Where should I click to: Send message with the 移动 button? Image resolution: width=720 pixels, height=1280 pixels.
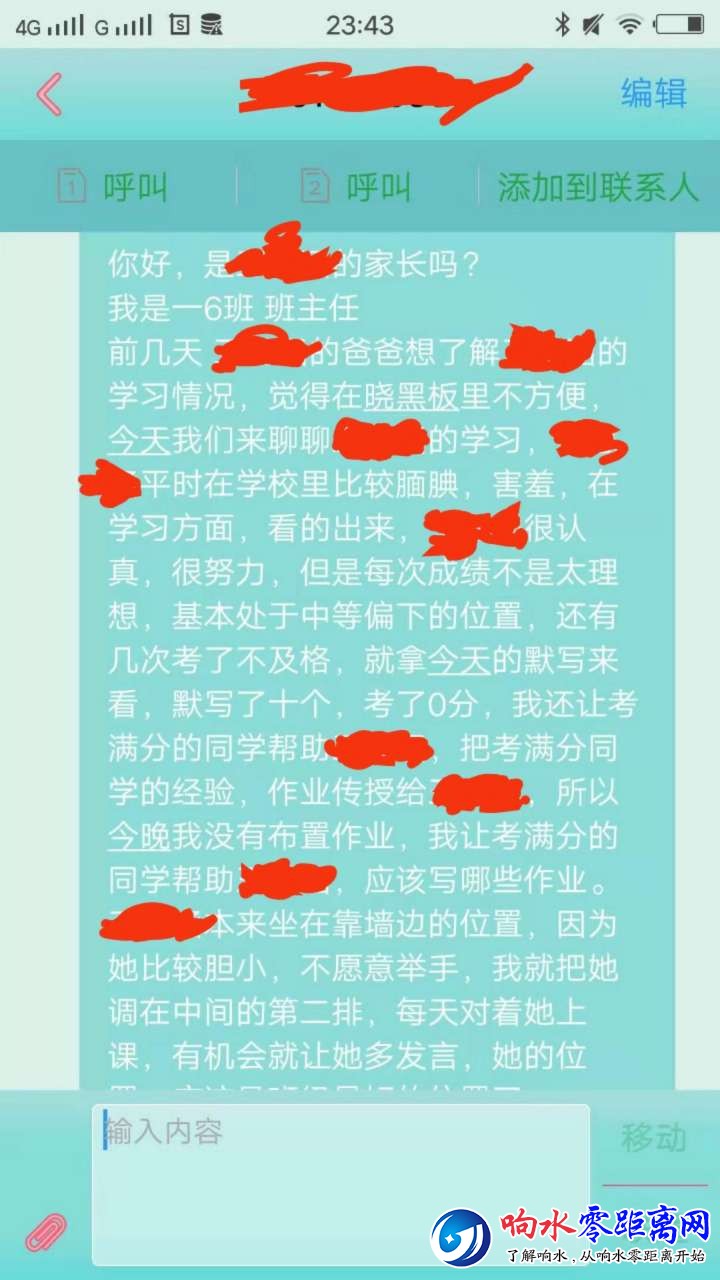point(653,1138)
